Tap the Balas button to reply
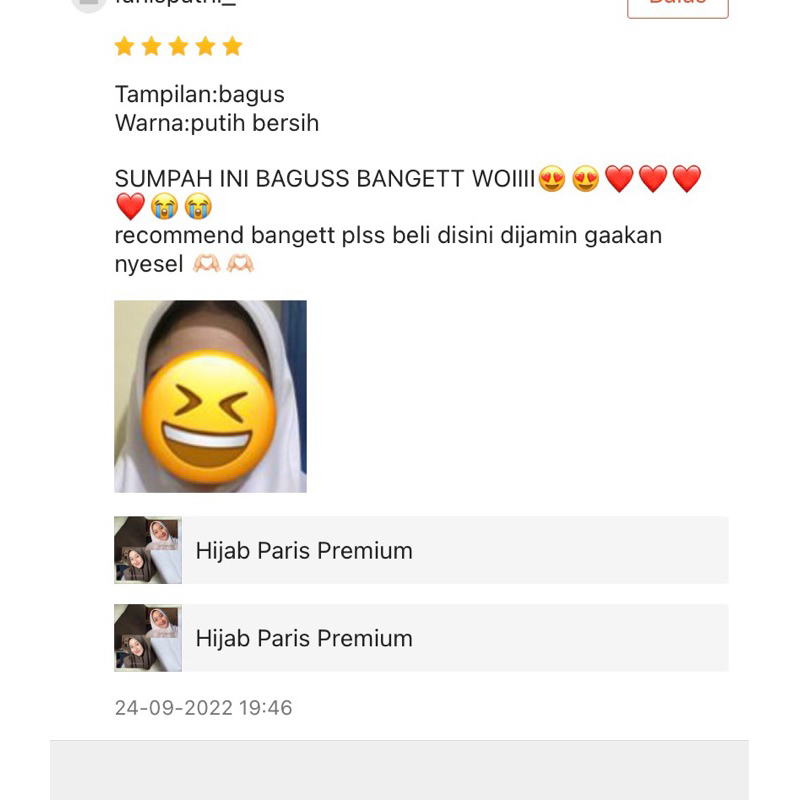Screen dimensions: 800x800 (677, 5)
